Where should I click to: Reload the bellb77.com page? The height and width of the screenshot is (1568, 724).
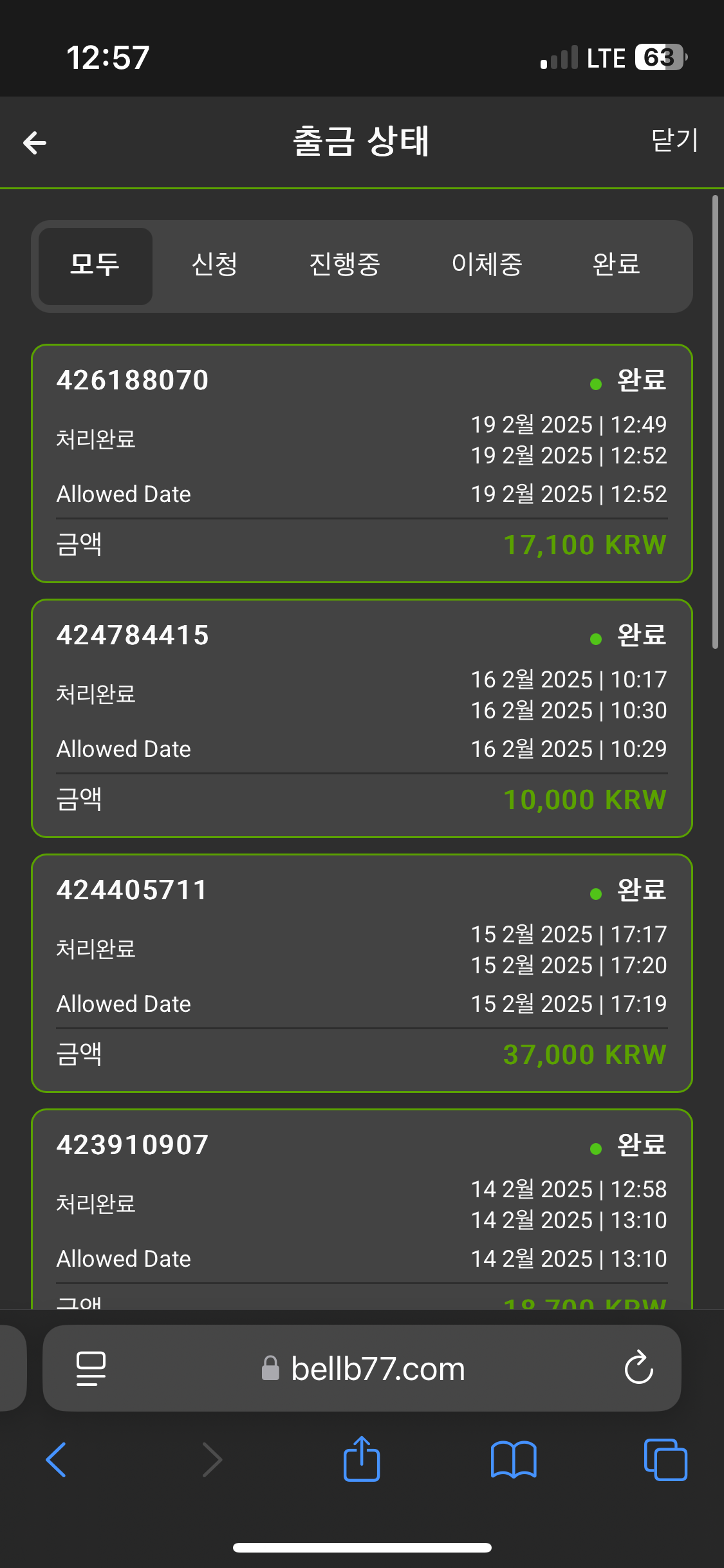point(639,1367)
